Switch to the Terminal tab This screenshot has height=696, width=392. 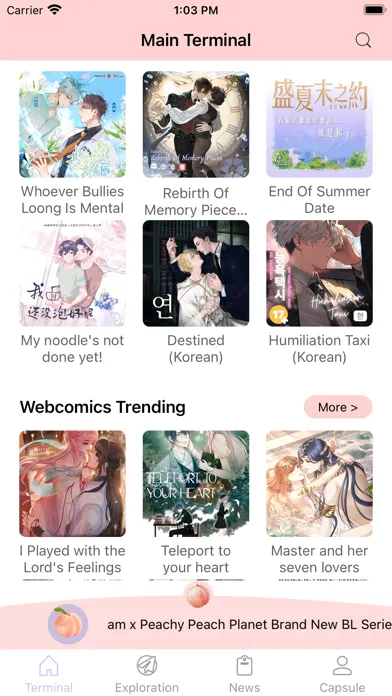click(x=49, y=673)
